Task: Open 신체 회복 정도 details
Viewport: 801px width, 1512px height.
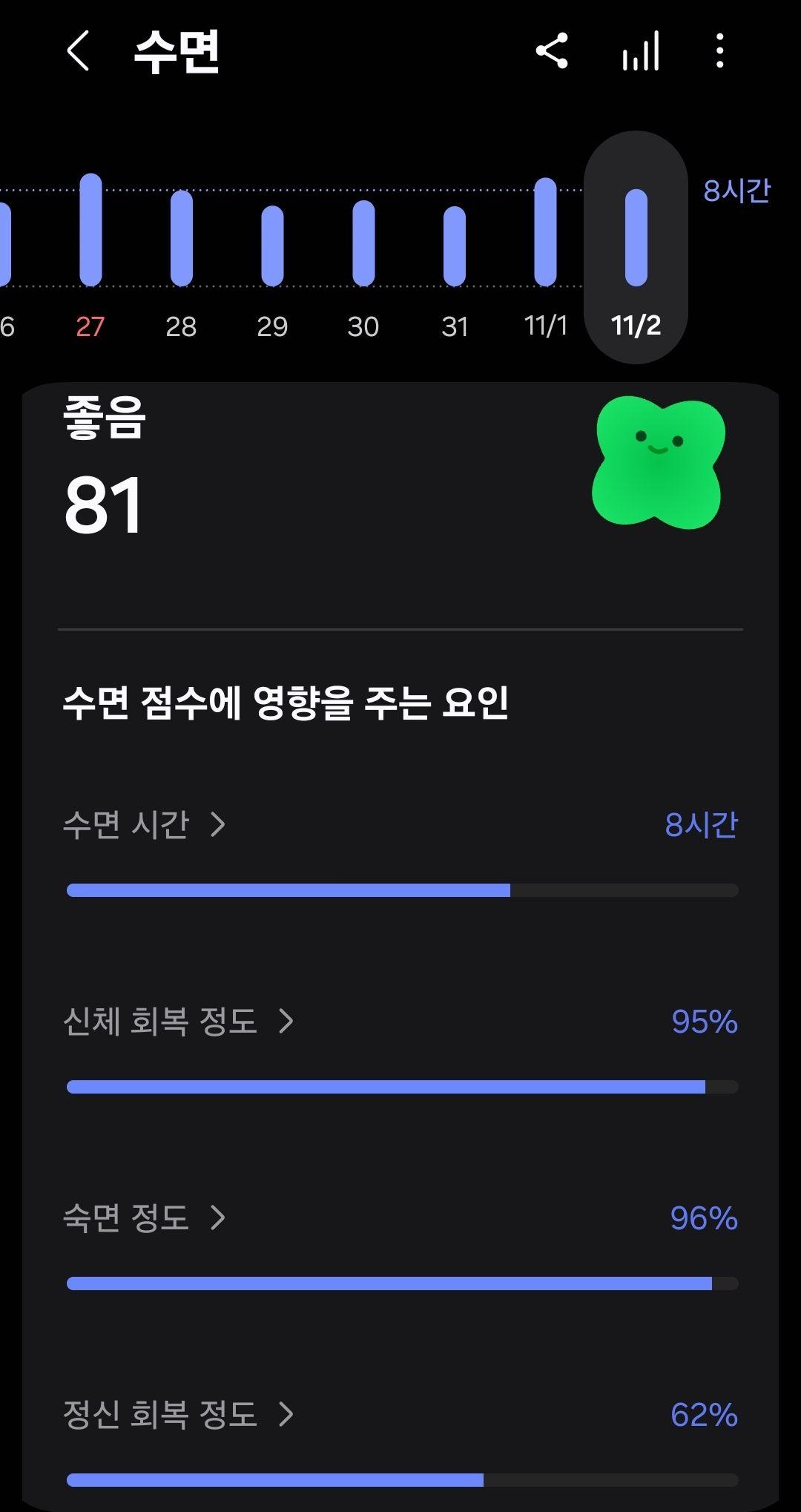Action: (178, 1022)
